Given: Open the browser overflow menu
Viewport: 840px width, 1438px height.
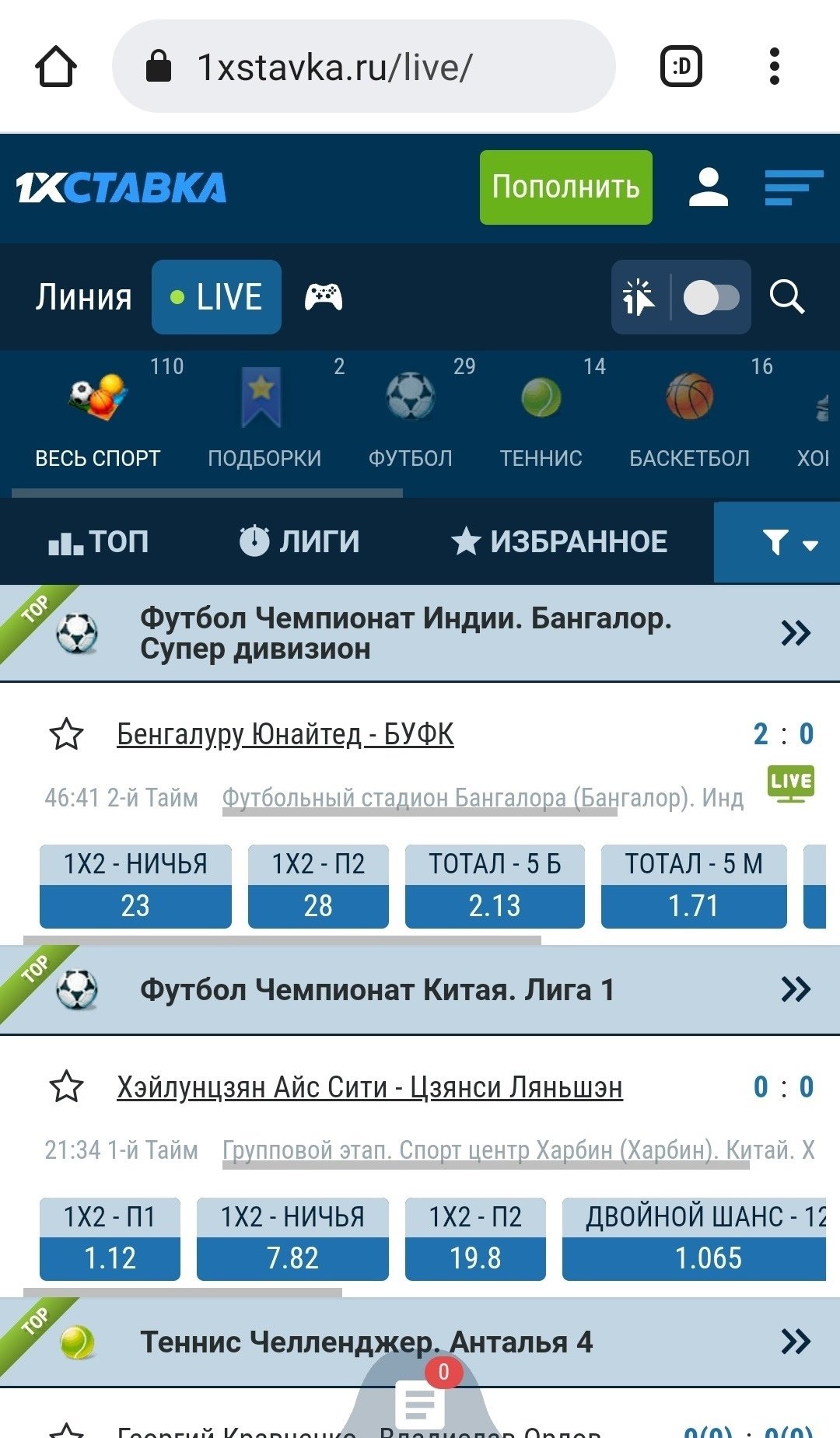Looking at the screenshot, I should [774, 66].
